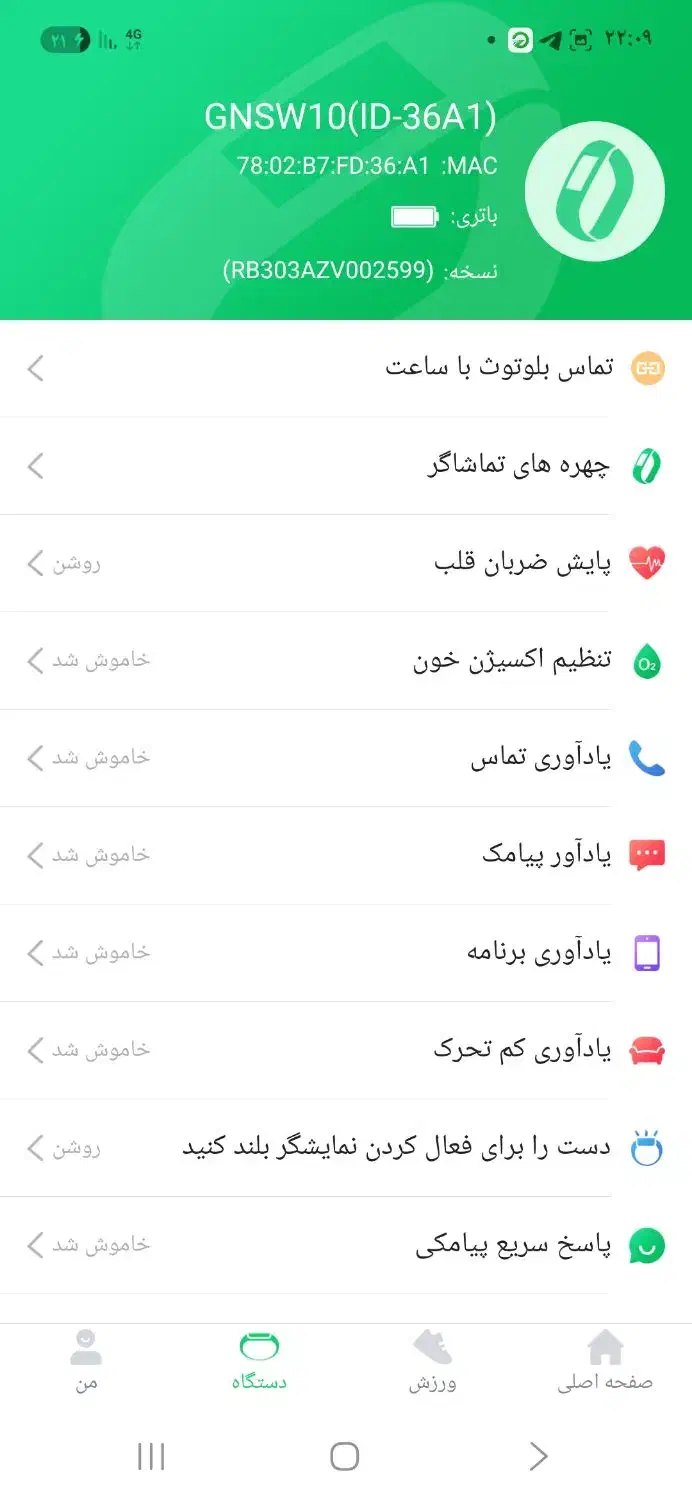Tap the system home button
The width and height of the screenshot is (692, 1500).
click(345, 1456)
